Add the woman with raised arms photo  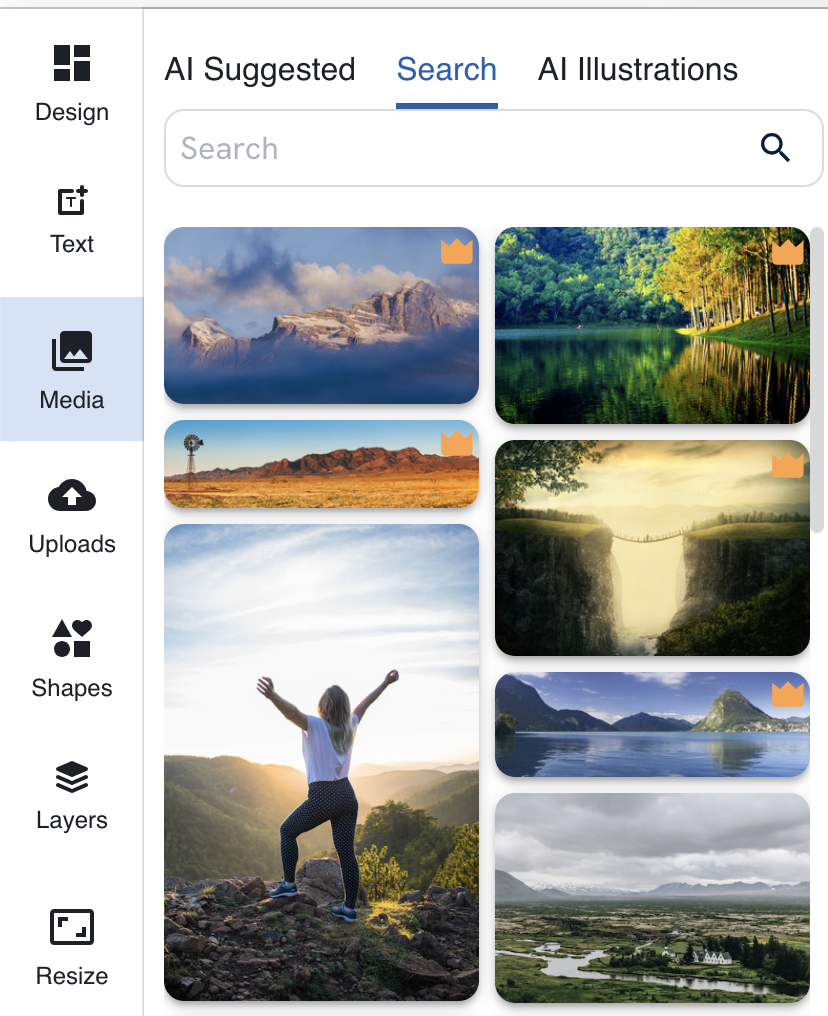coord(321,761)
